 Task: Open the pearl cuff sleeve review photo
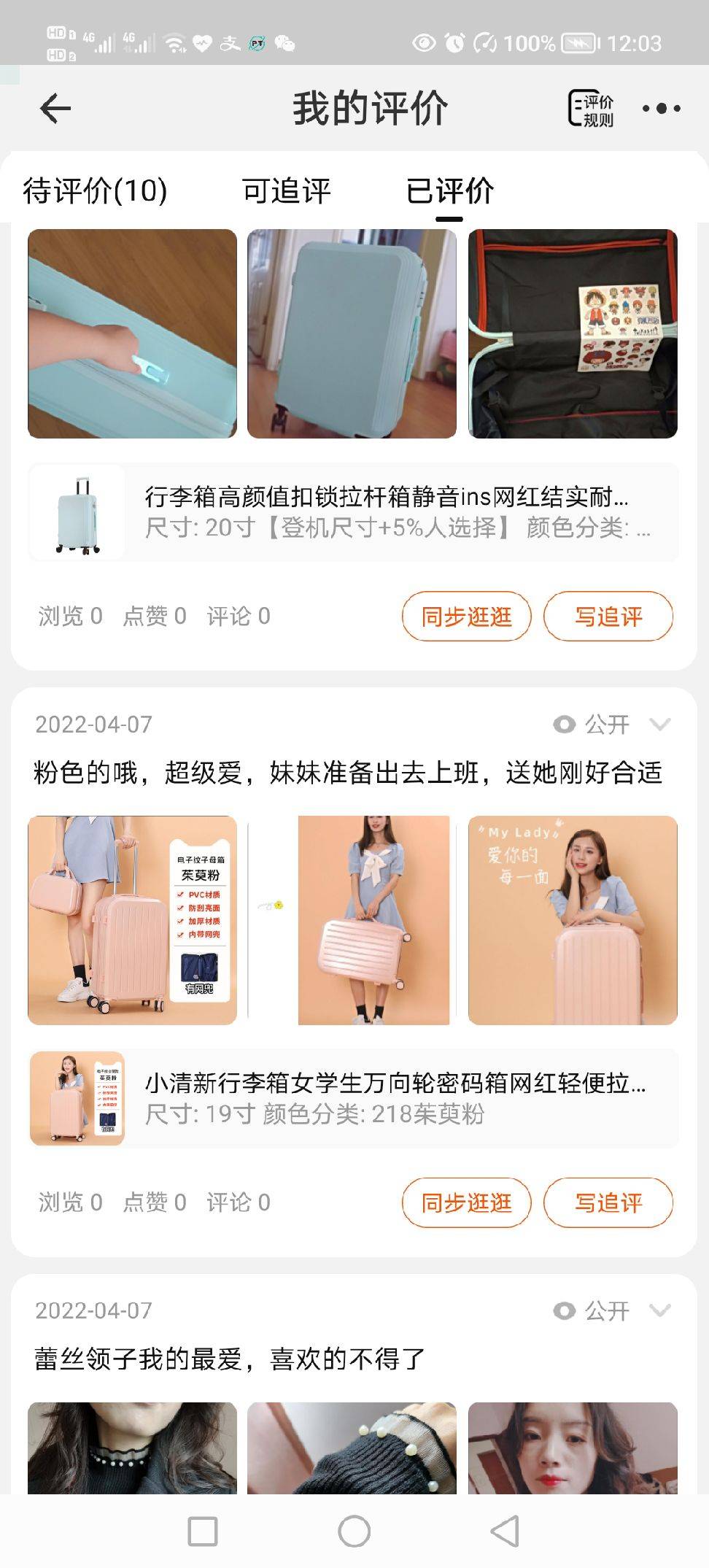(352, 1447)
